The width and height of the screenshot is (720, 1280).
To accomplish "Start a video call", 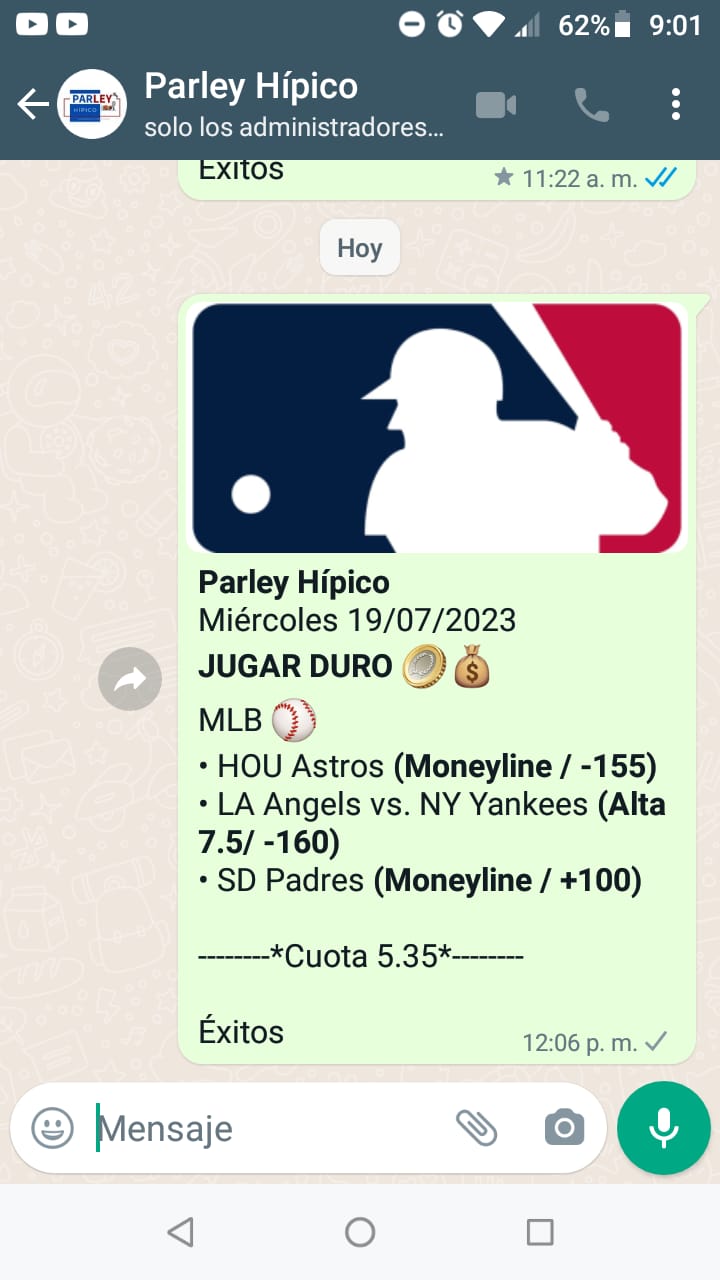I will pos(496,104).
